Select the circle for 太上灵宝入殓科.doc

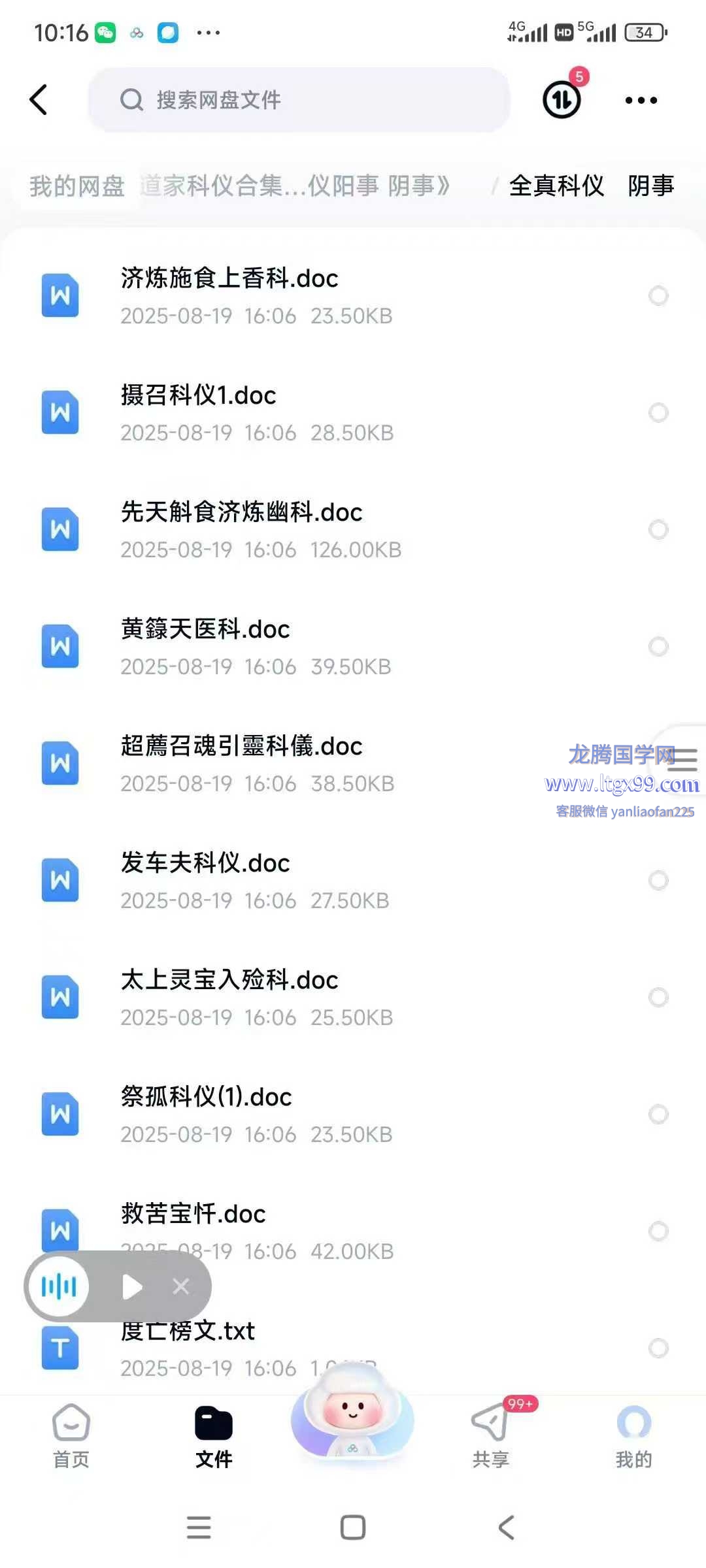[658, 998]
